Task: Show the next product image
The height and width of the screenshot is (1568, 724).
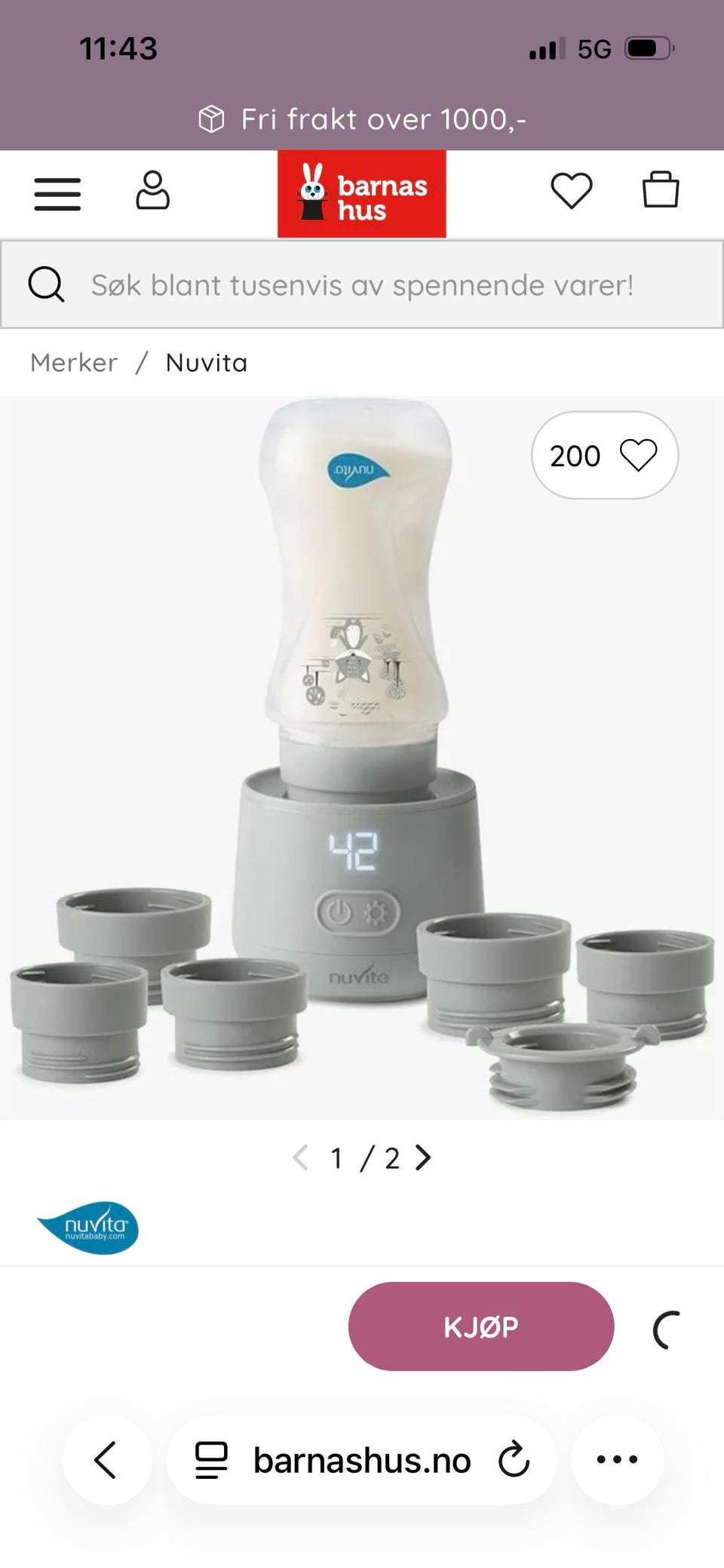Action: click(424, 1158)
